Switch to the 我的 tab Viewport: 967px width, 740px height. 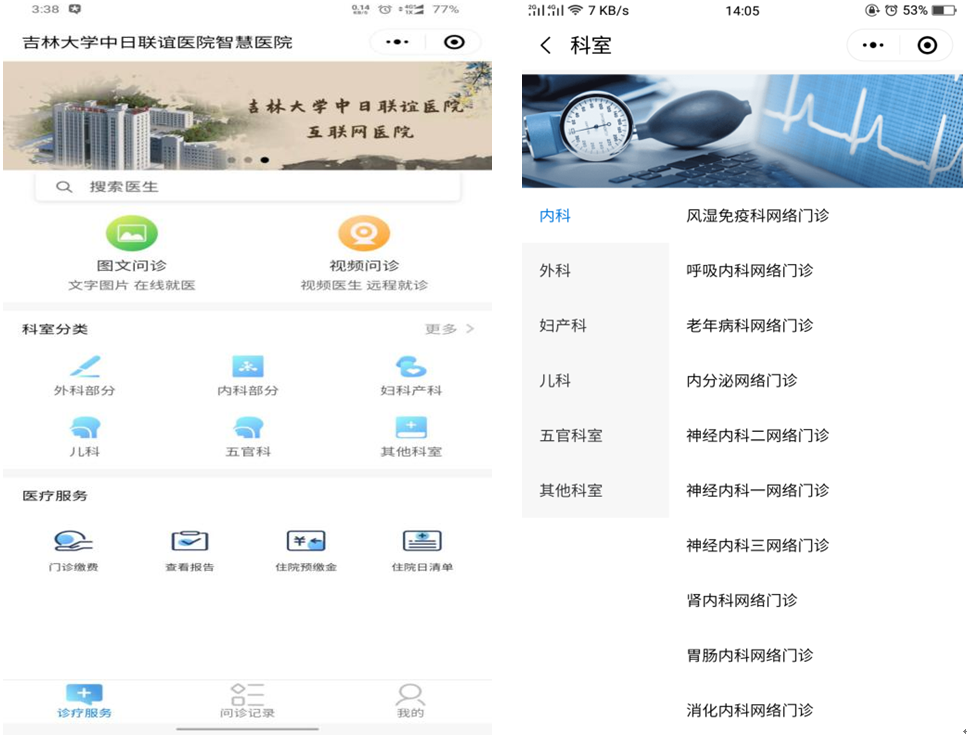410,701
